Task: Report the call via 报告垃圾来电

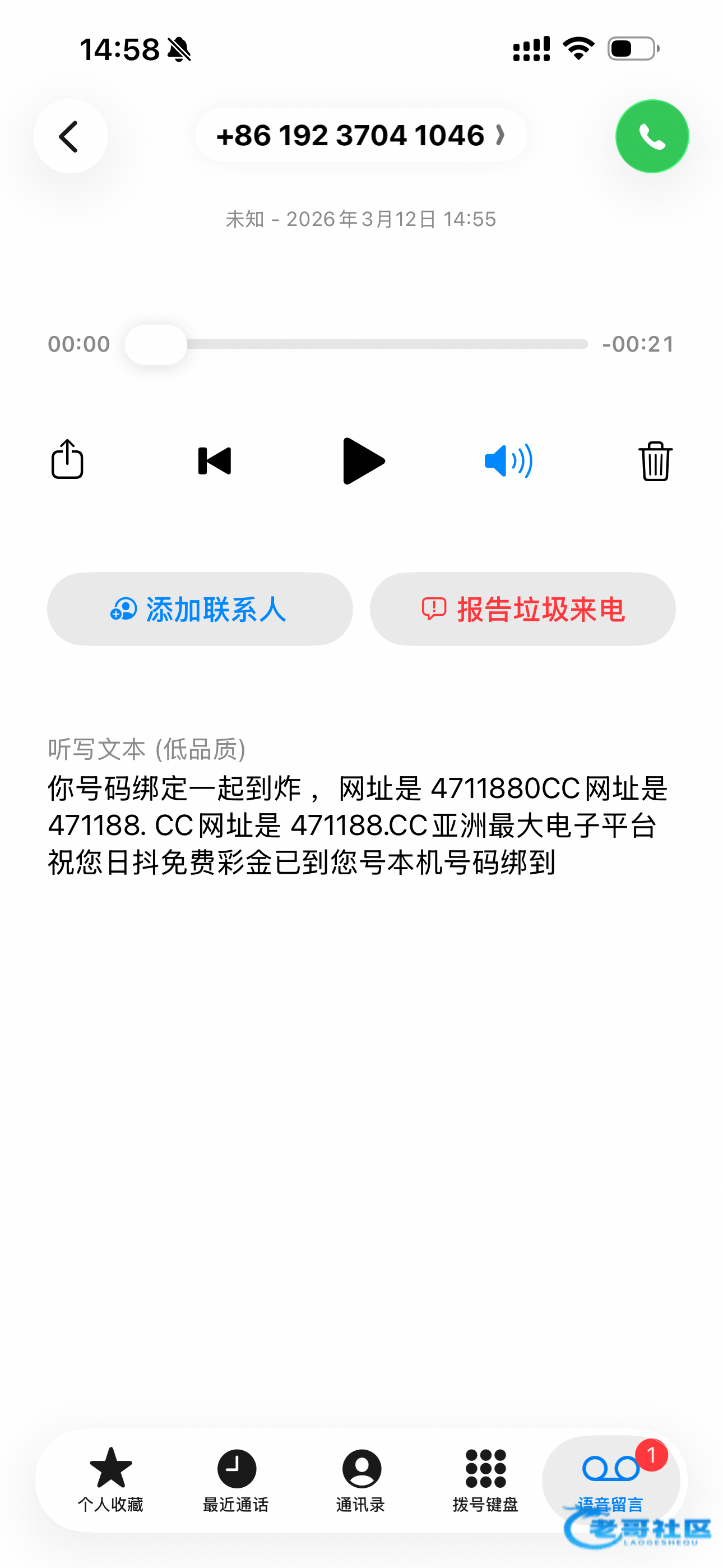Action: coord(523,608)
